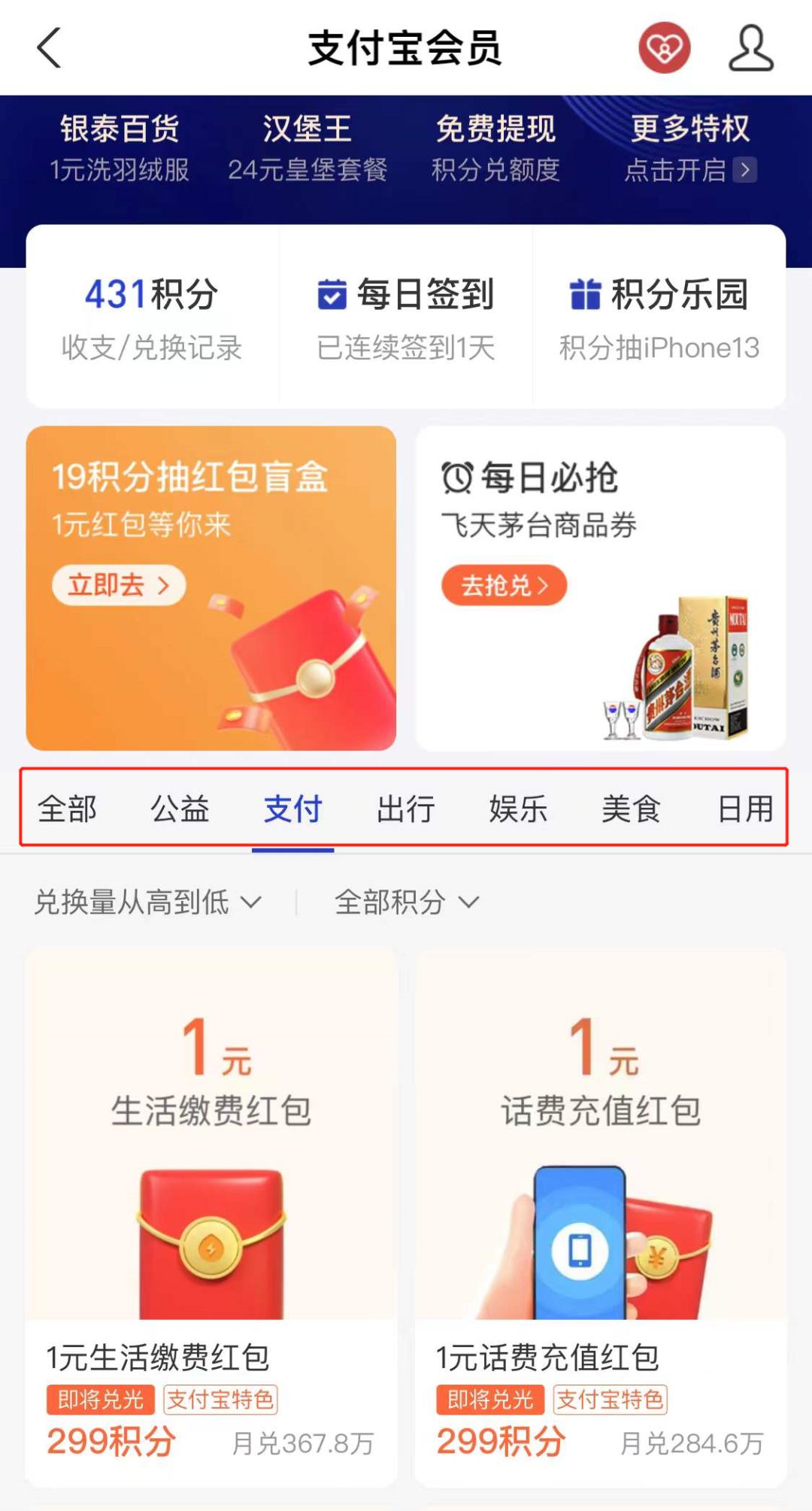Expand 更多特权 via the right chevron
Screen dimensions: 812x1511
pyautogui.click(x=744, y=171)
